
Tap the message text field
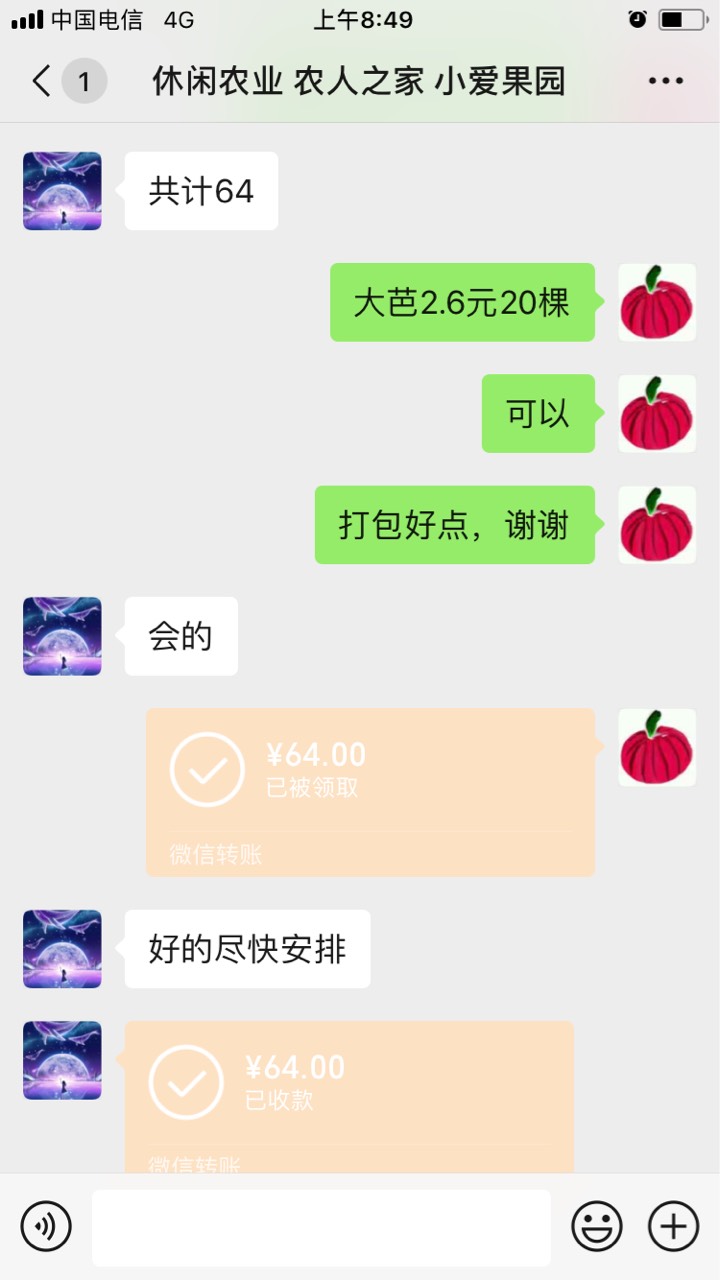click(x=321, y=1227)
